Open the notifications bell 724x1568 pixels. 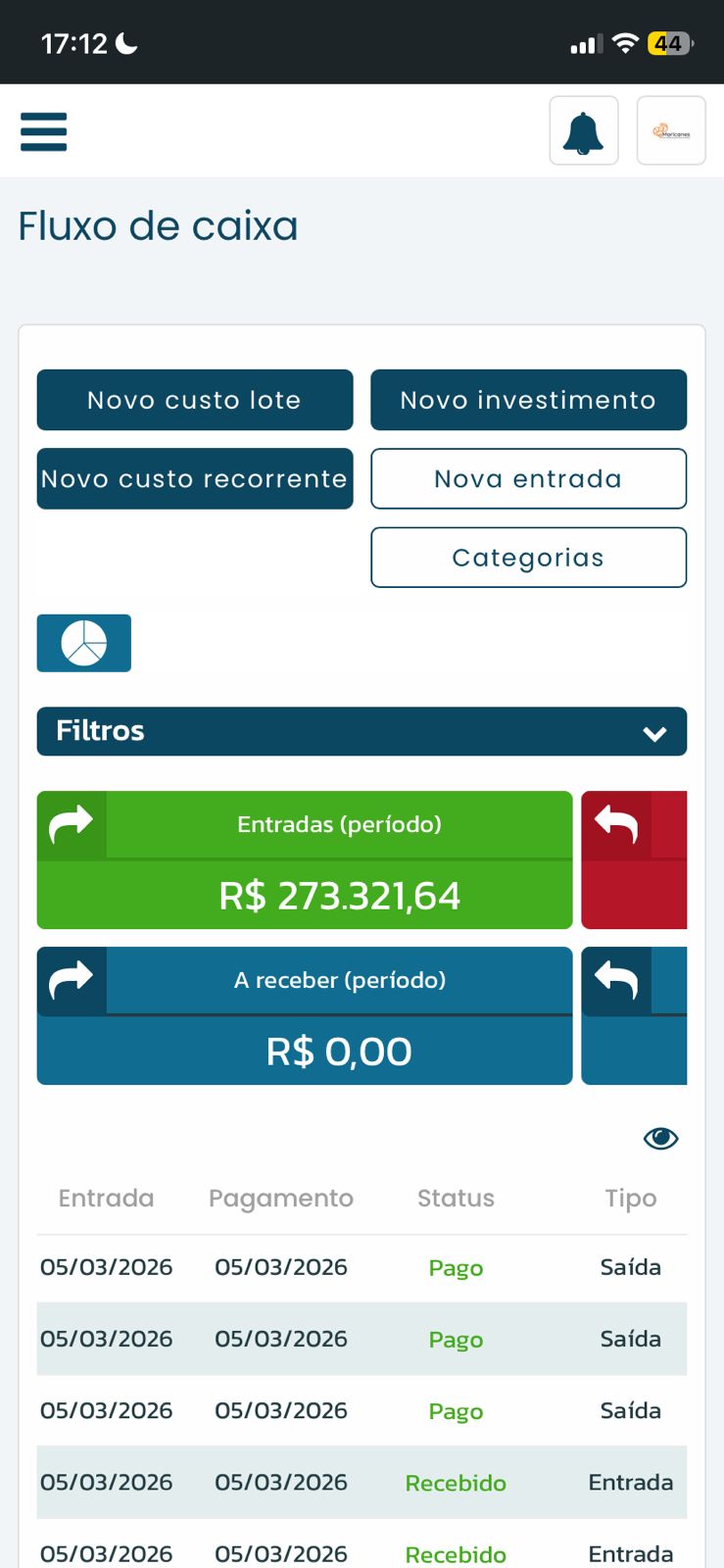[x=583, y=131]
